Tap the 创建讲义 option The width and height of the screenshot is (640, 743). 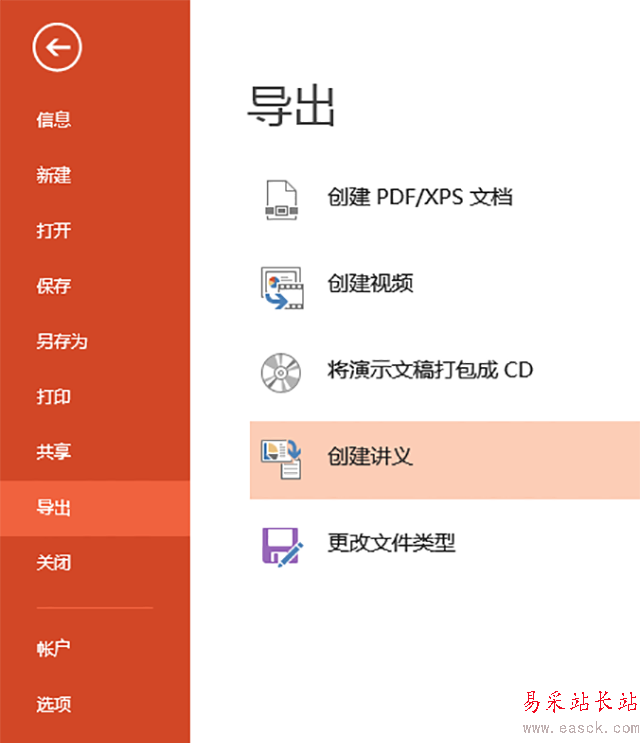pyautogui.click(x=370, y=457)
